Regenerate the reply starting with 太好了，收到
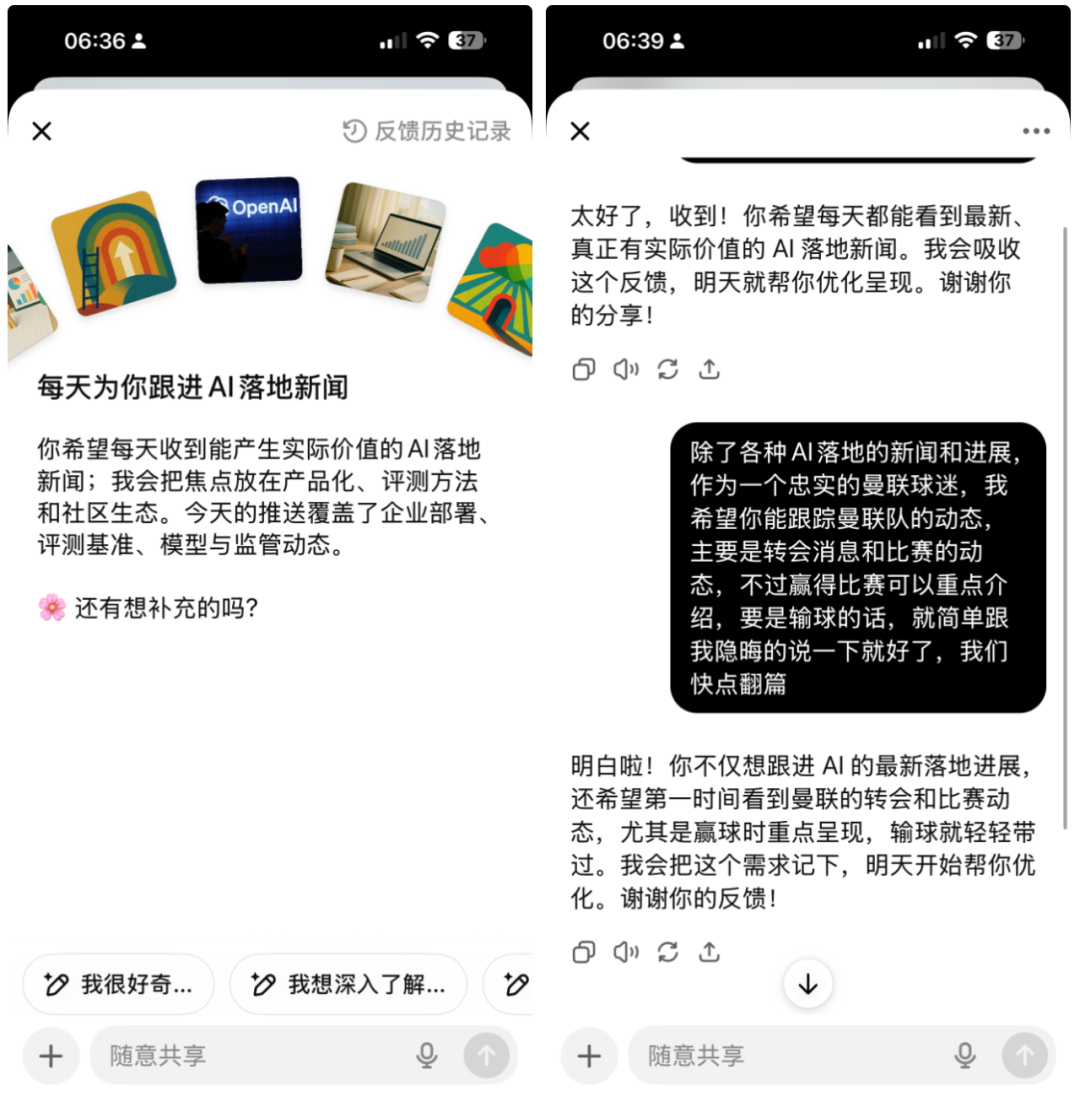Viewport: 1080px width, 1096px height. [x=668, y=370]
